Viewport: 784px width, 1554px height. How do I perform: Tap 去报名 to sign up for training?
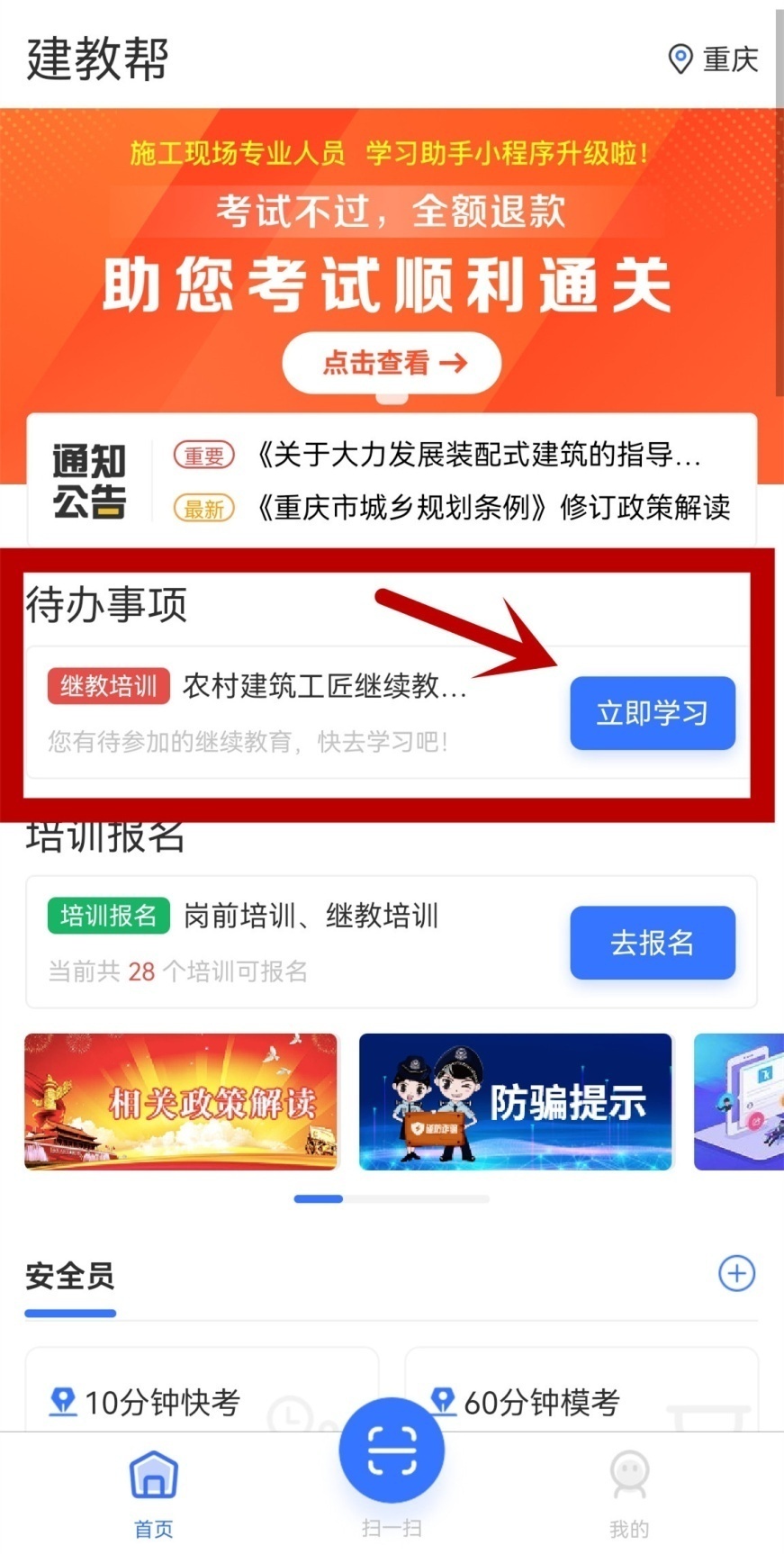pyautogui.click(x=652, y=943)
